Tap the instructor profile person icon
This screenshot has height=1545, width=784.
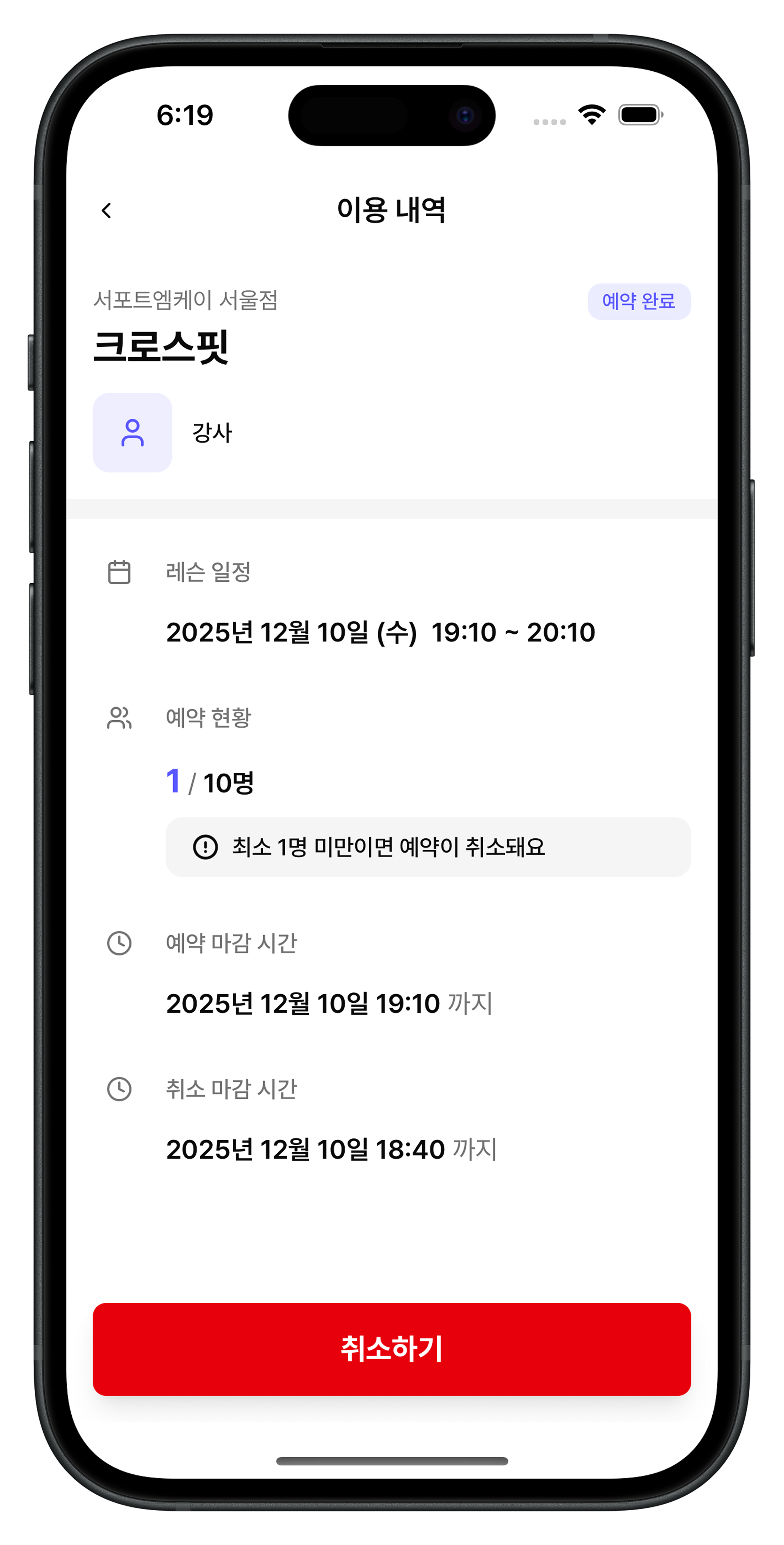coord(132,433)
